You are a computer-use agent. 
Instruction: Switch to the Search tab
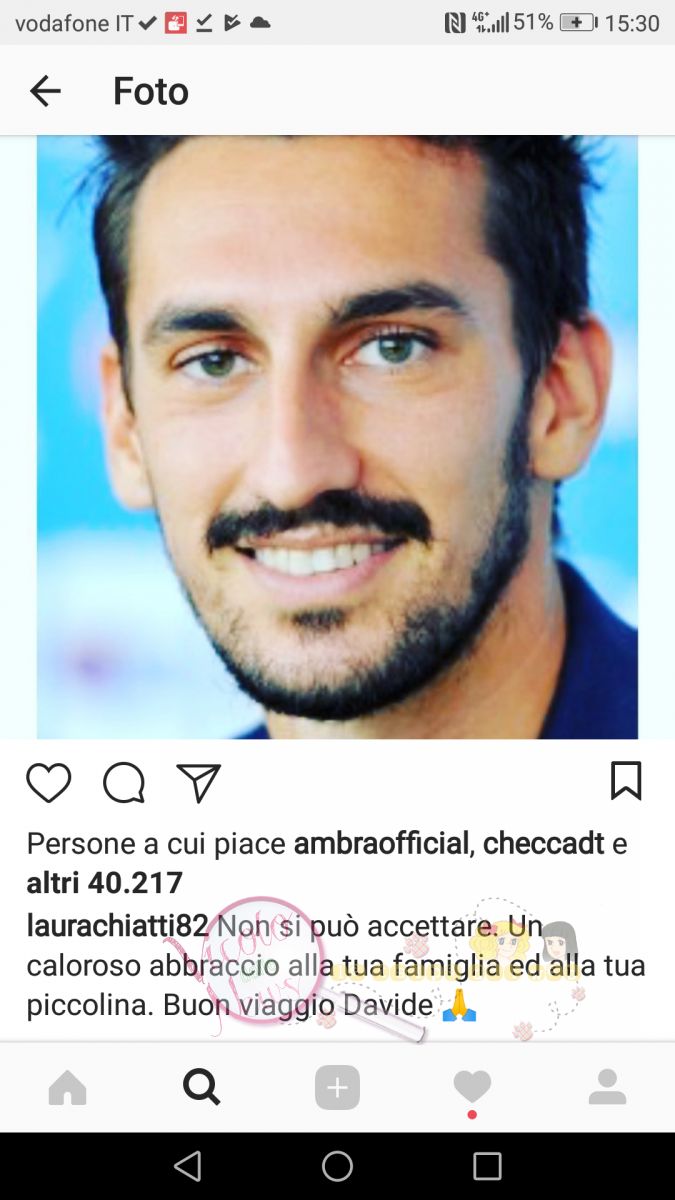202,1087
